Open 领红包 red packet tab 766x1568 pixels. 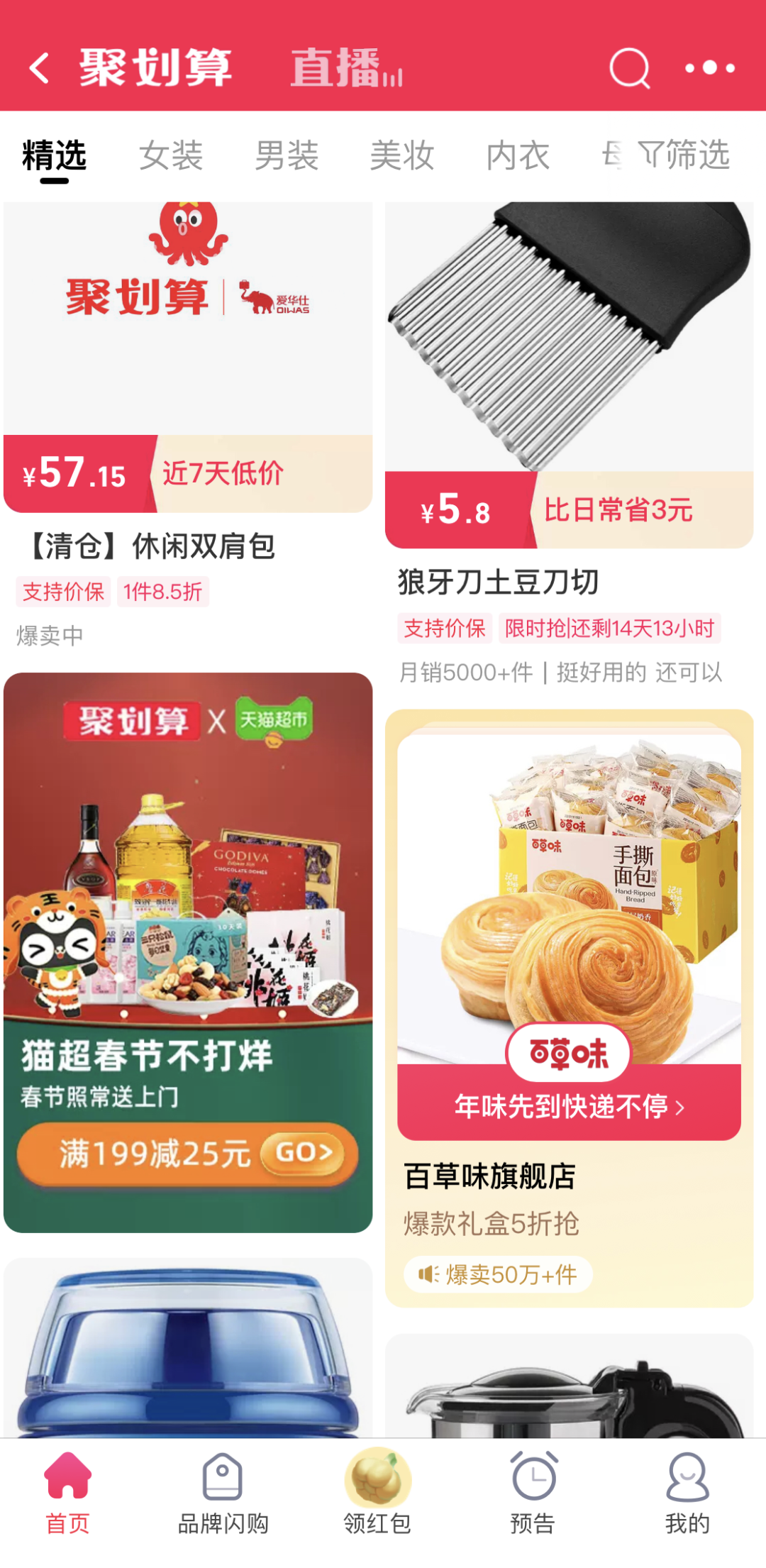pyautogui.click(x=377, y=1494)
